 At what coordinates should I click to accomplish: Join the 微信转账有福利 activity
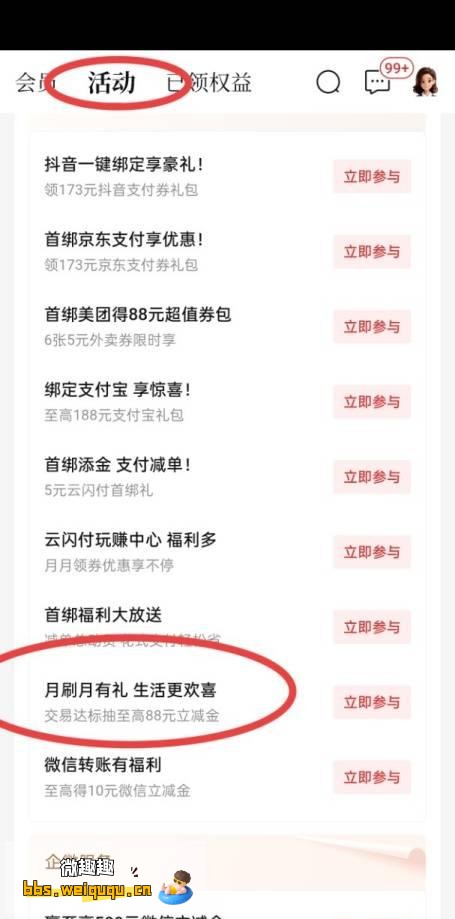[372, 777]
